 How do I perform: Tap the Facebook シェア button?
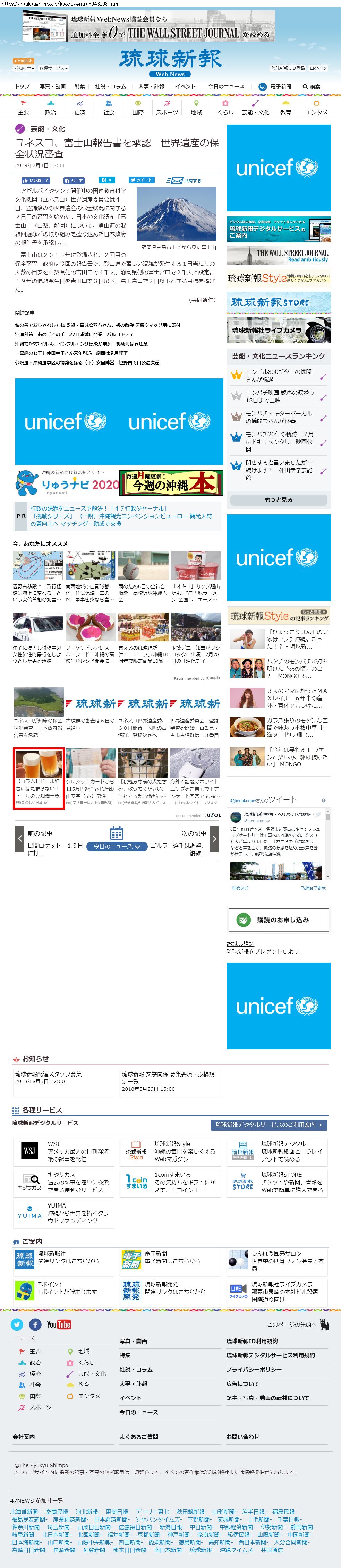[x=74, y=181]
